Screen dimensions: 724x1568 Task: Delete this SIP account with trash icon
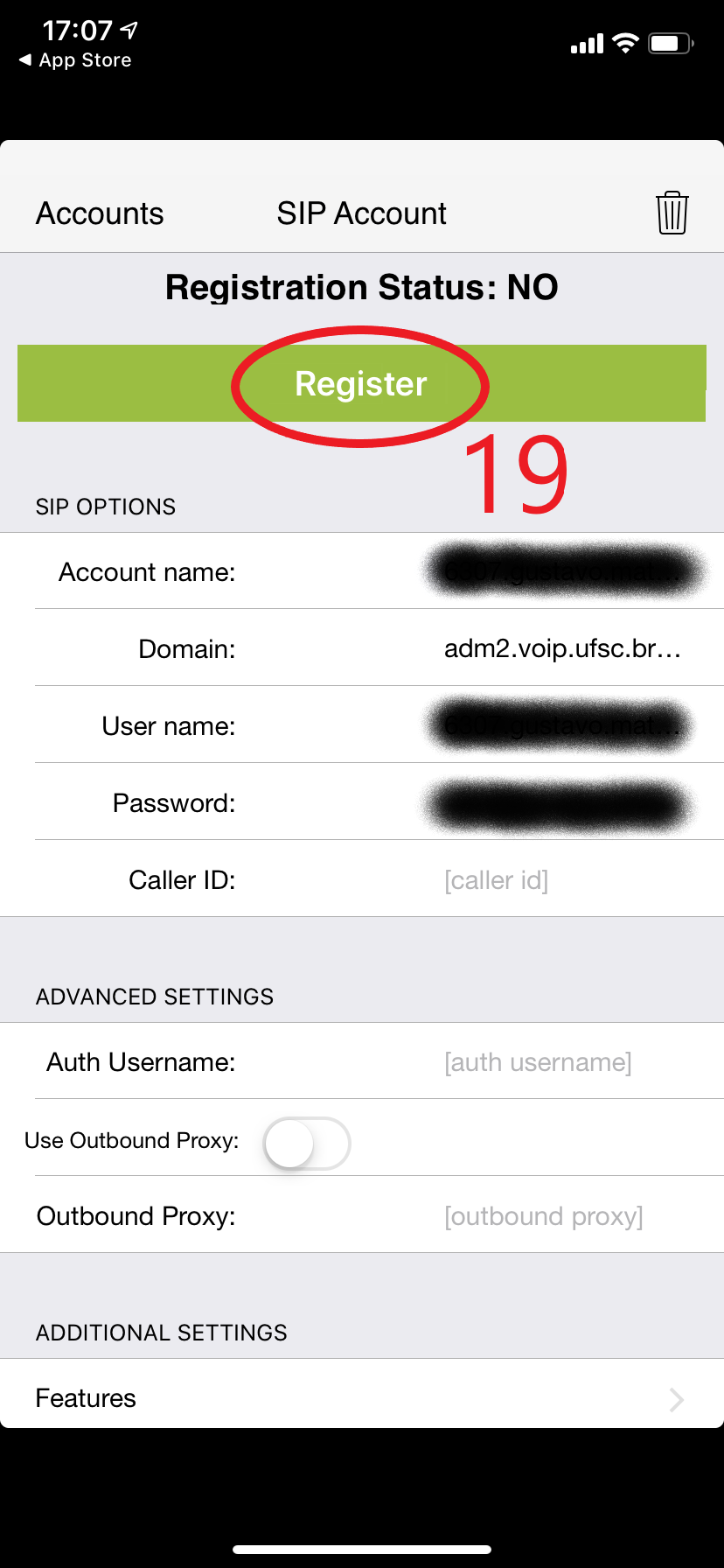(x=672, y=213)
